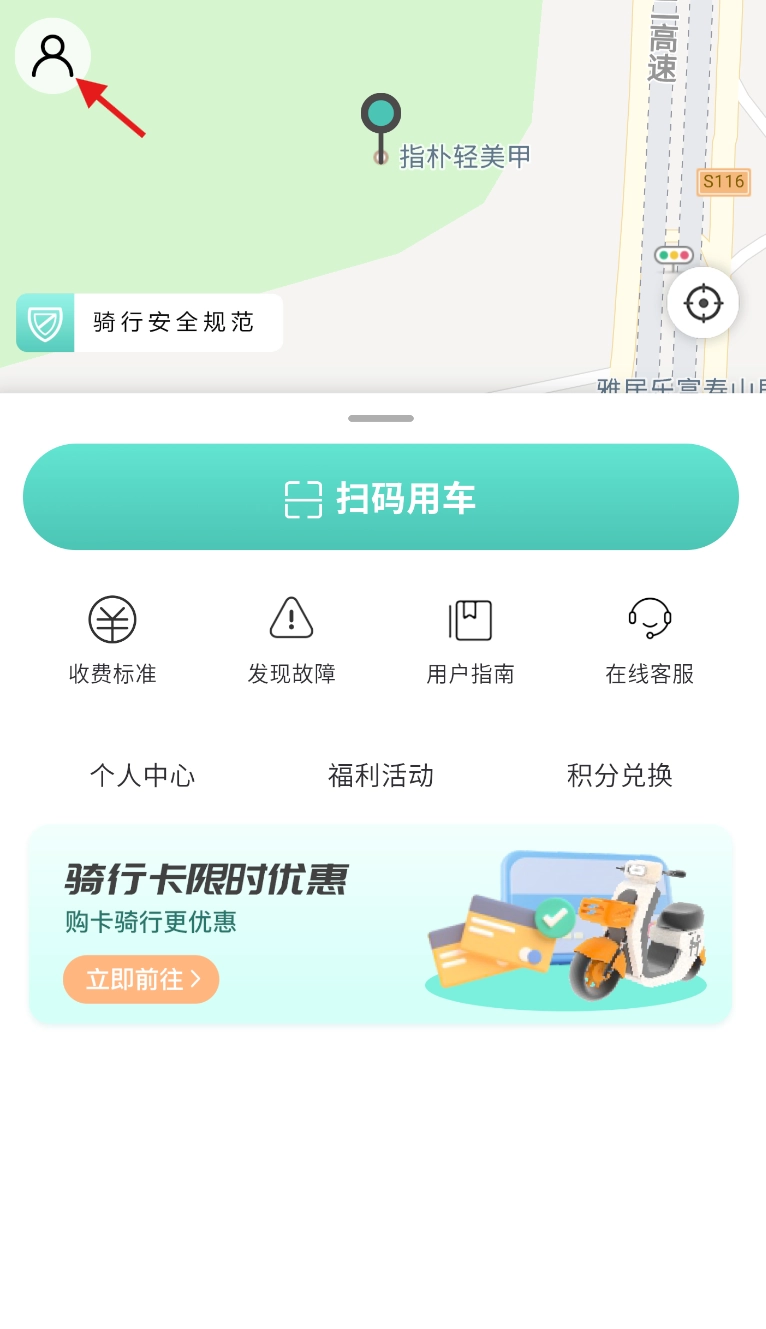Tap 立即前往 on riding card banner

pyautogui.click(x=141, y=979)
